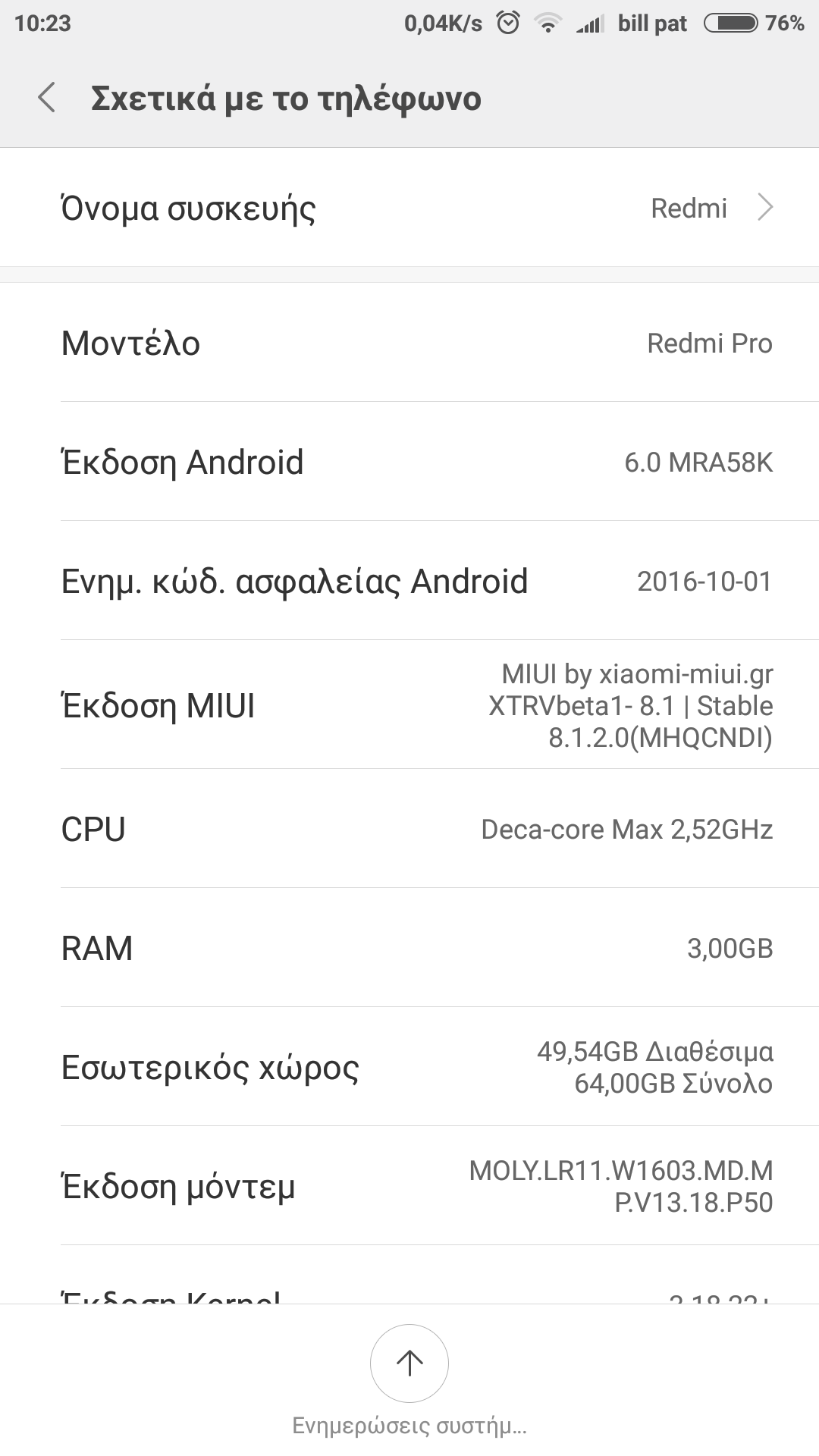819x1456 pixels.
Task: Go back from the Σχετικά με το τηλέφωνο screen
Action: [x=47, y=99]
